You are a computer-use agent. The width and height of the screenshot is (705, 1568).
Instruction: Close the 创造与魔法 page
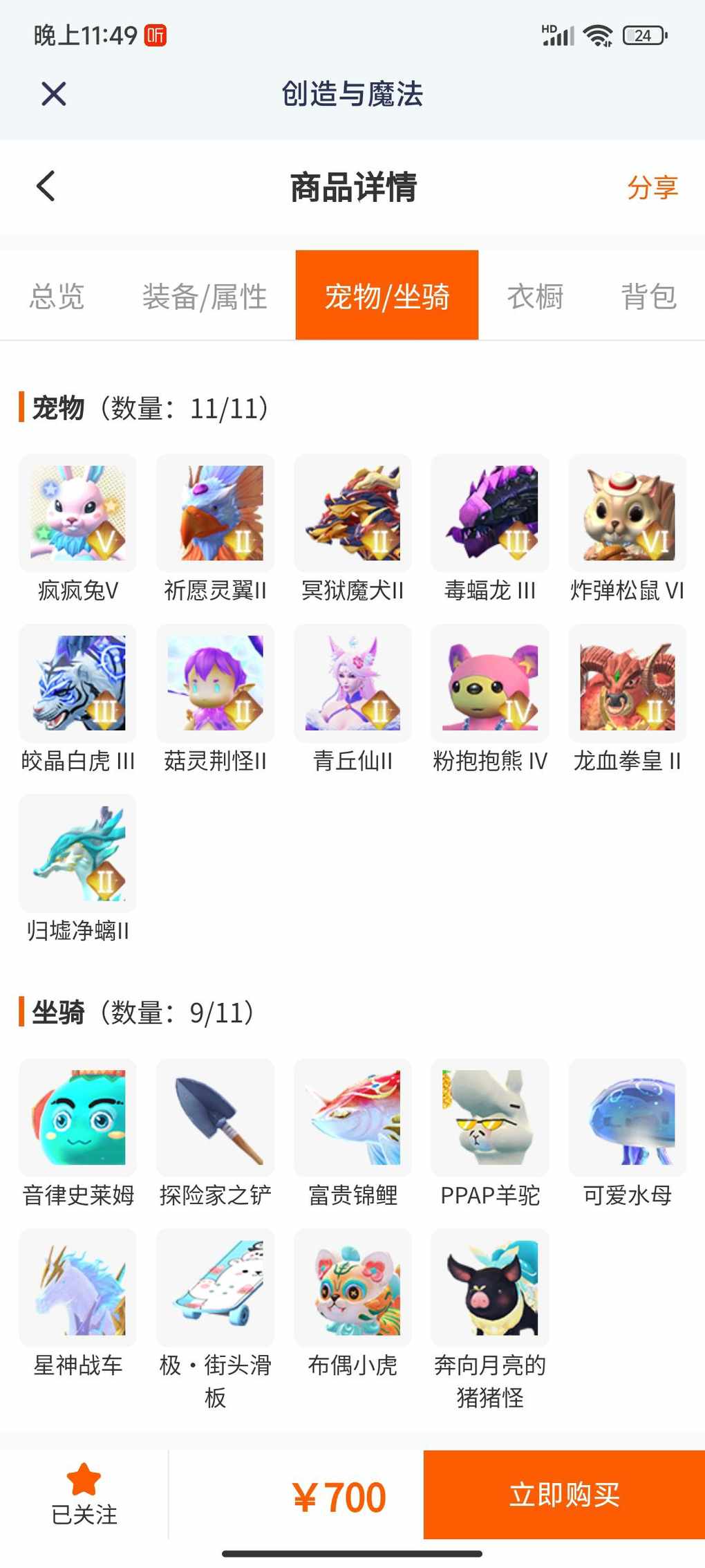pos(53,93)
